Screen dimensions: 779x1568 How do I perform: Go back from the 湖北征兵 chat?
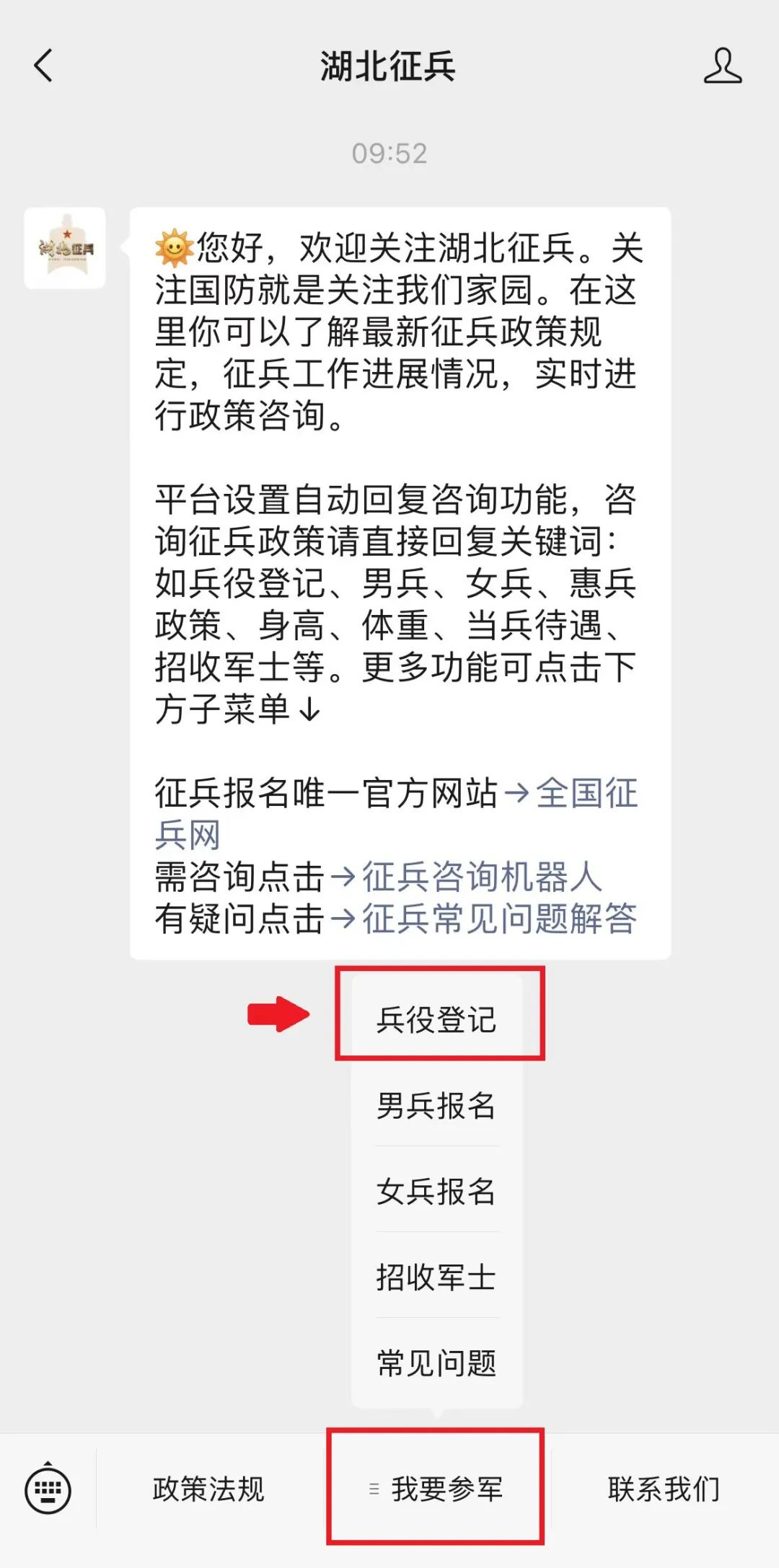pos(43,66)
